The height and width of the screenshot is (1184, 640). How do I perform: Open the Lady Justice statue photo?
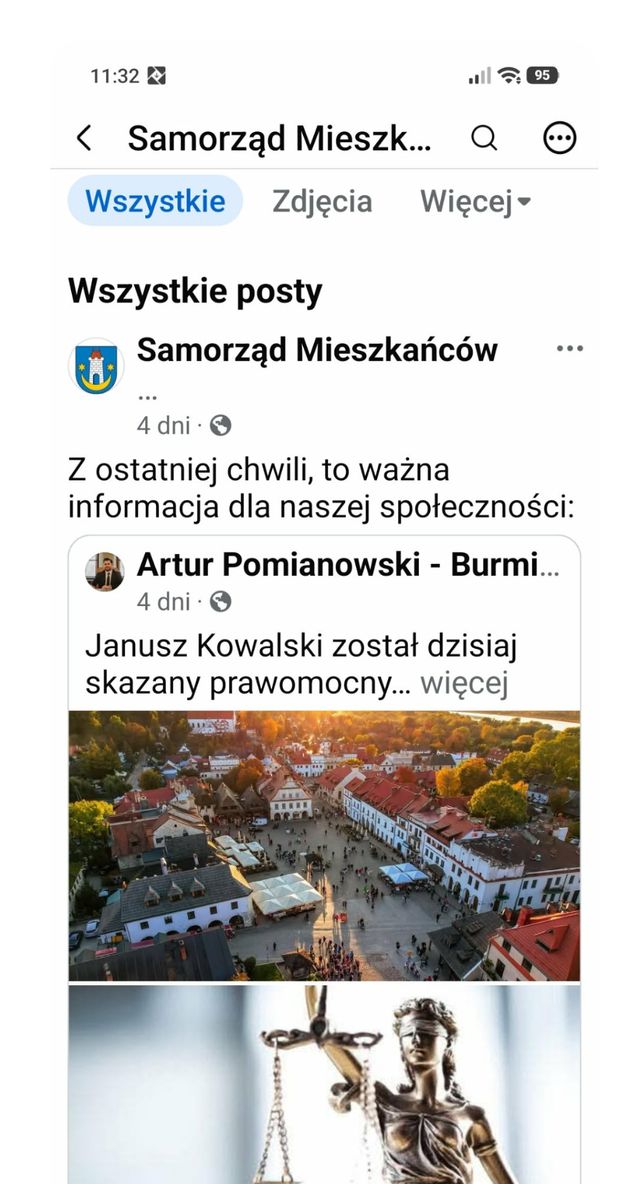coord(325,1084)
